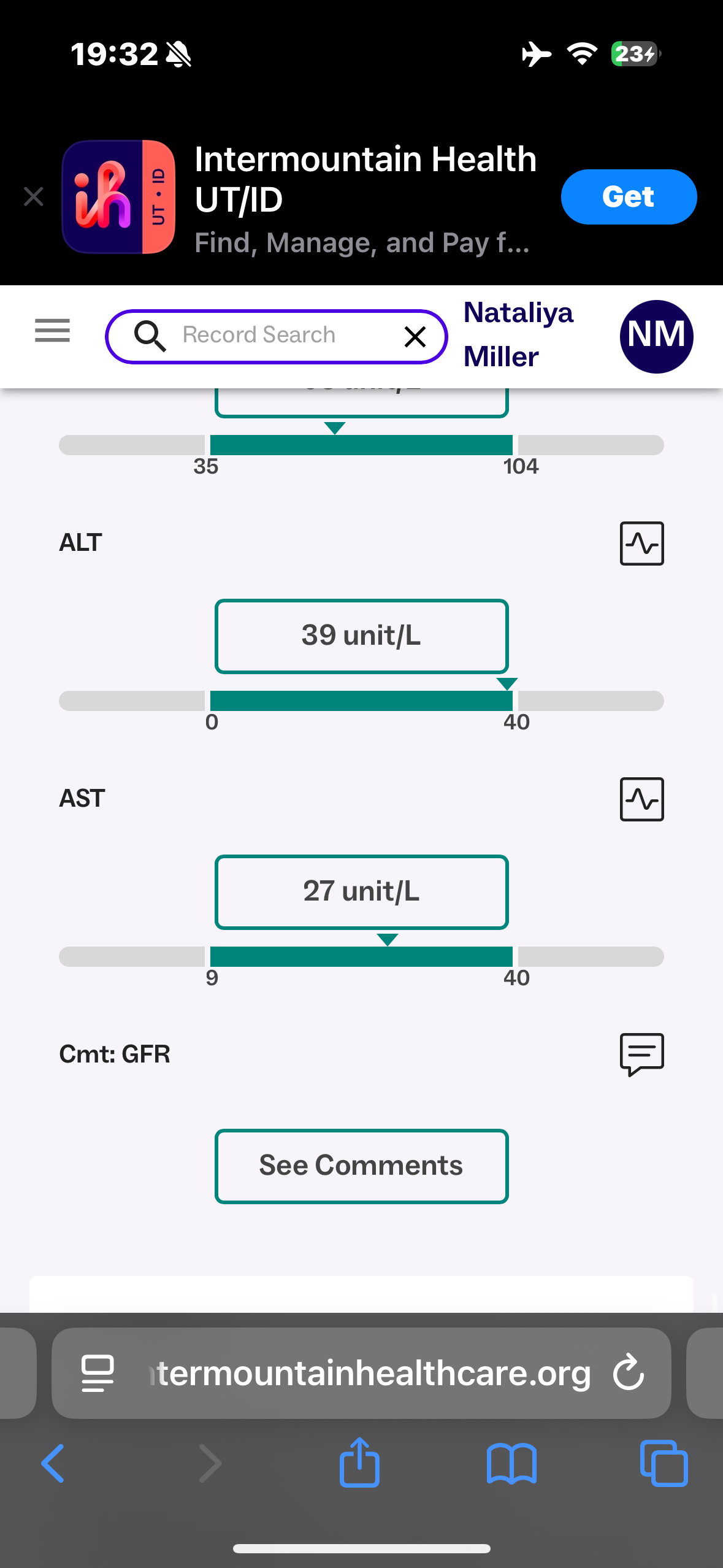The width and height of the screenshot is (723, 1568).
Task: Open the Cmt: GFR comment icon
Action: click(x=641, y=1054)
